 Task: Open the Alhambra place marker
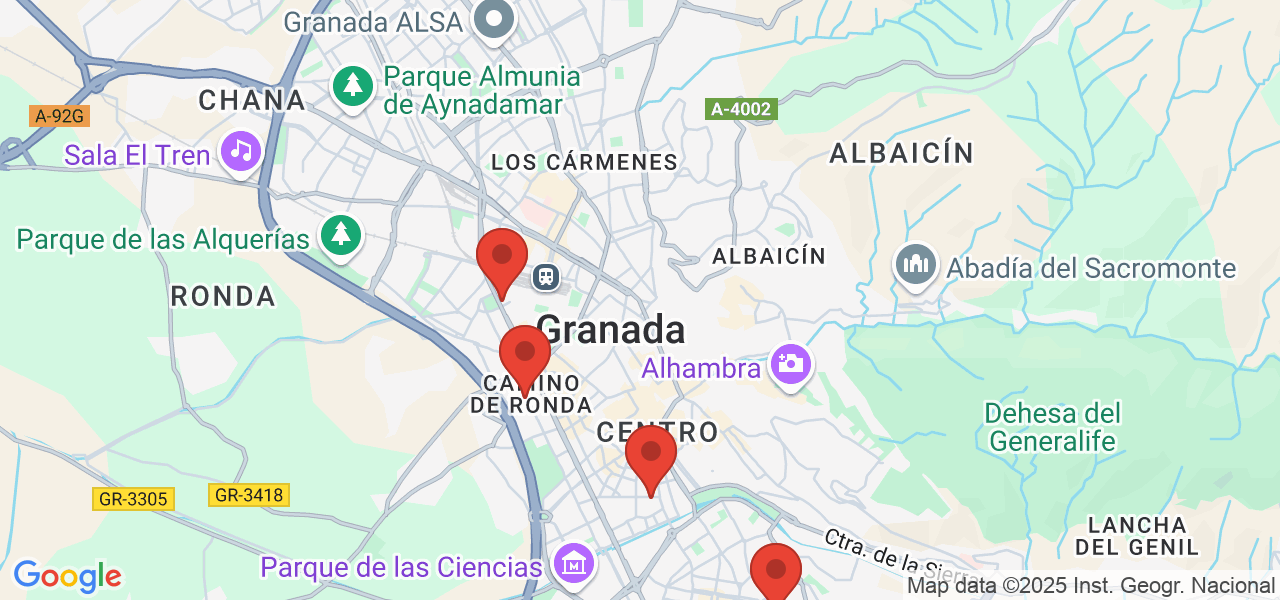click(x=791, y=365)
